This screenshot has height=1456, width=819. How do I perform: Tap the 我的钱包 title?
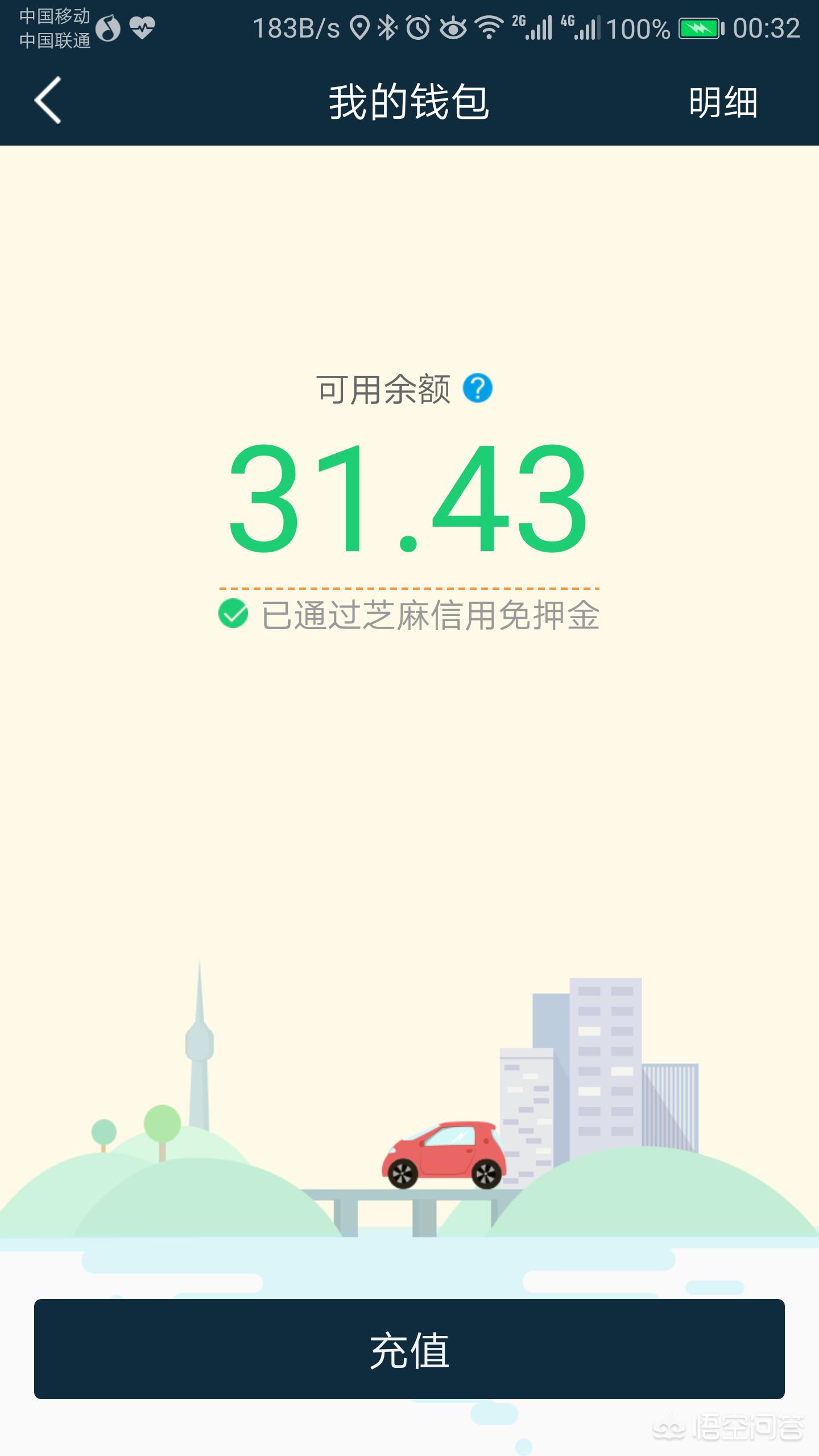tap(408, 102)
